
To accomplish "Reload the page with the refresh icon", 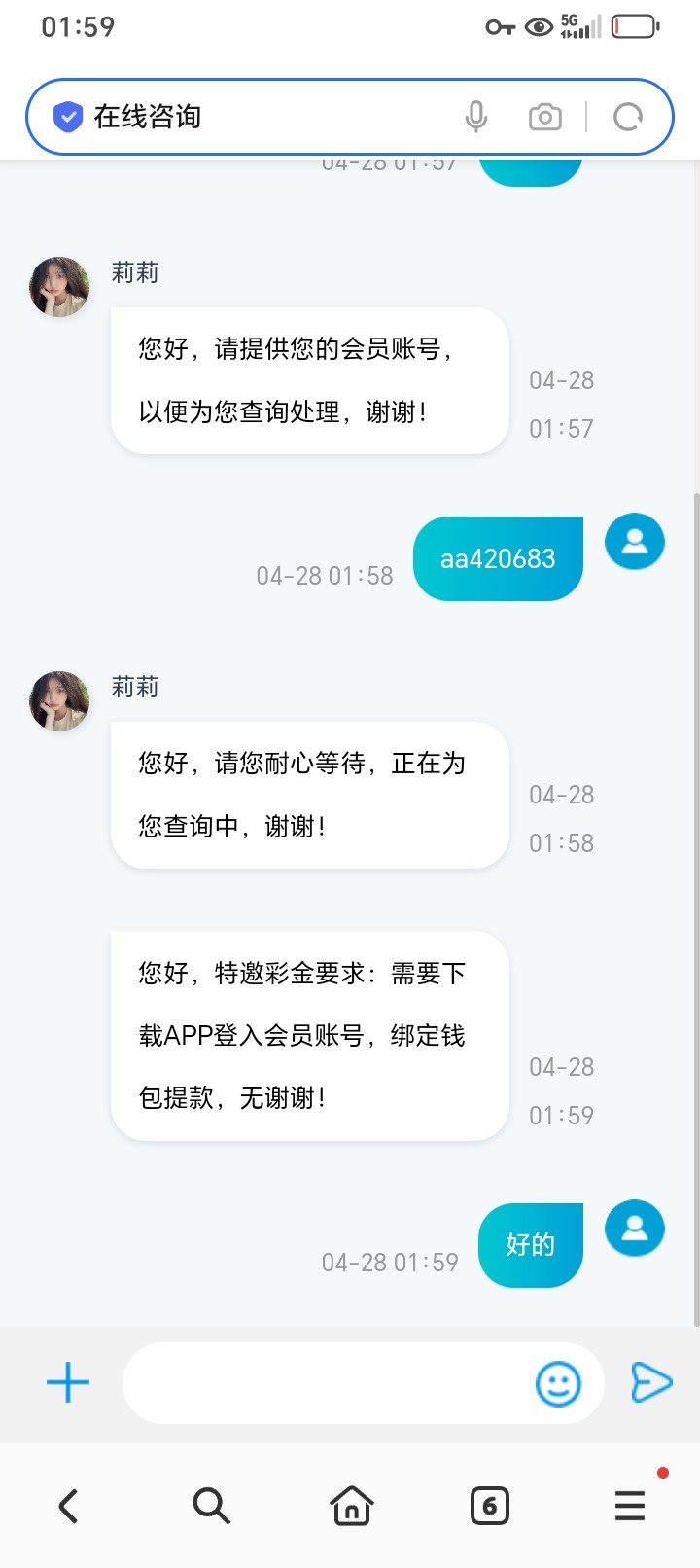I will coord(628,117).
